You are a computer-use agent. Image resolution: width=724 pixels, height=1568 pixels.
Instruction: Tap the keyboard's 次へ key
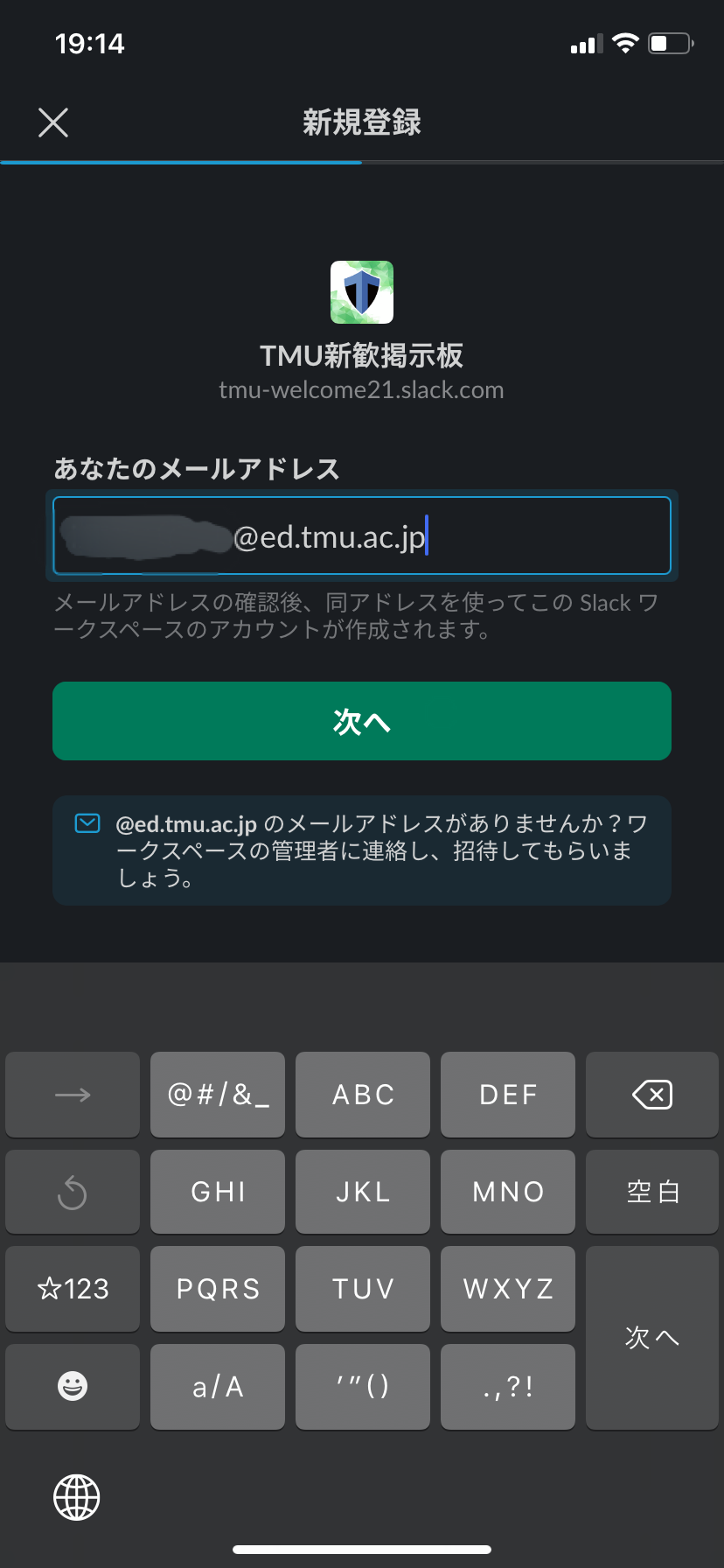click(x=652, y=1337)
